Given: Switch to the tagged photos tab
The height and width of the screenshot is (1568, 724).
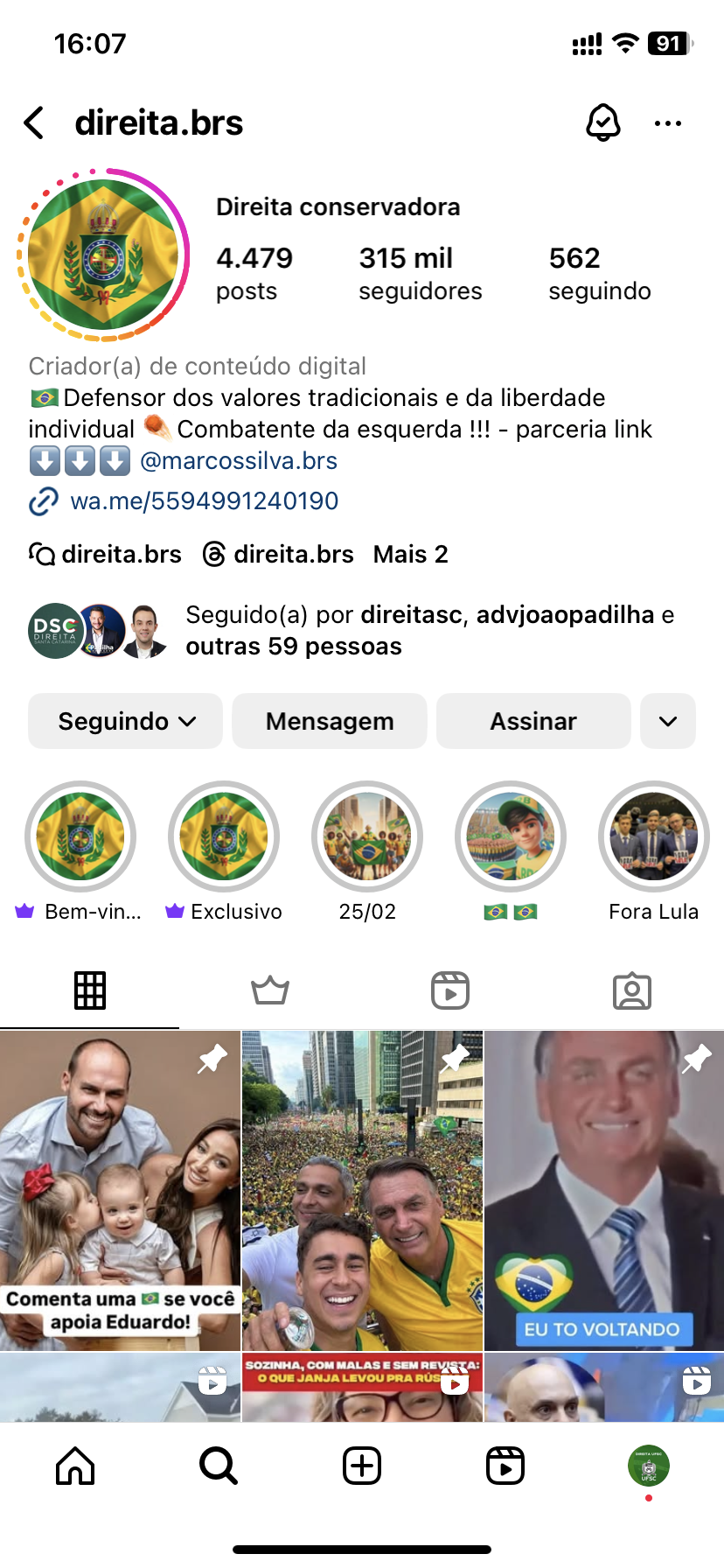Looking at the screenshot, I should coord(631,990).
